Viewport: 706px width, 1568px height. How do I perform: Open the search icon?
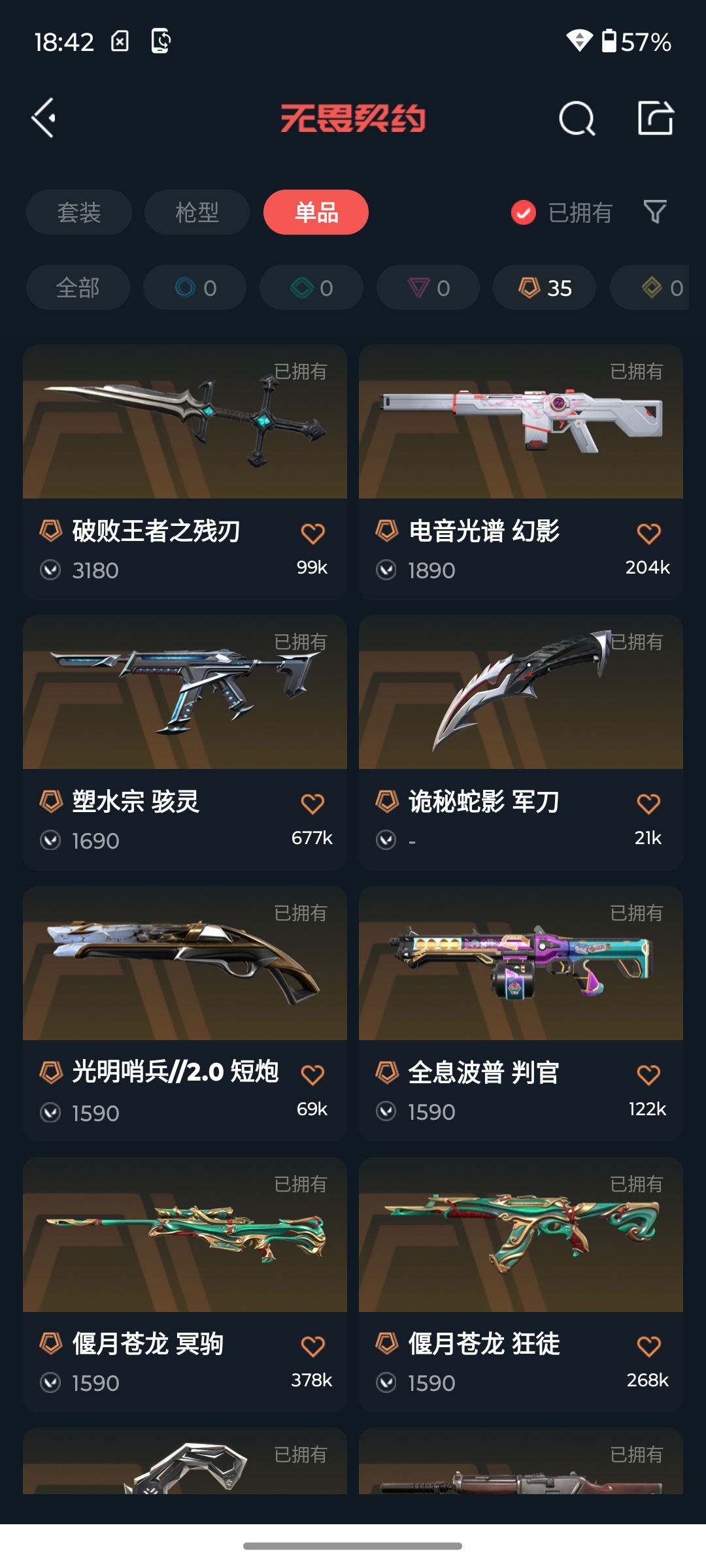point(577,118)
